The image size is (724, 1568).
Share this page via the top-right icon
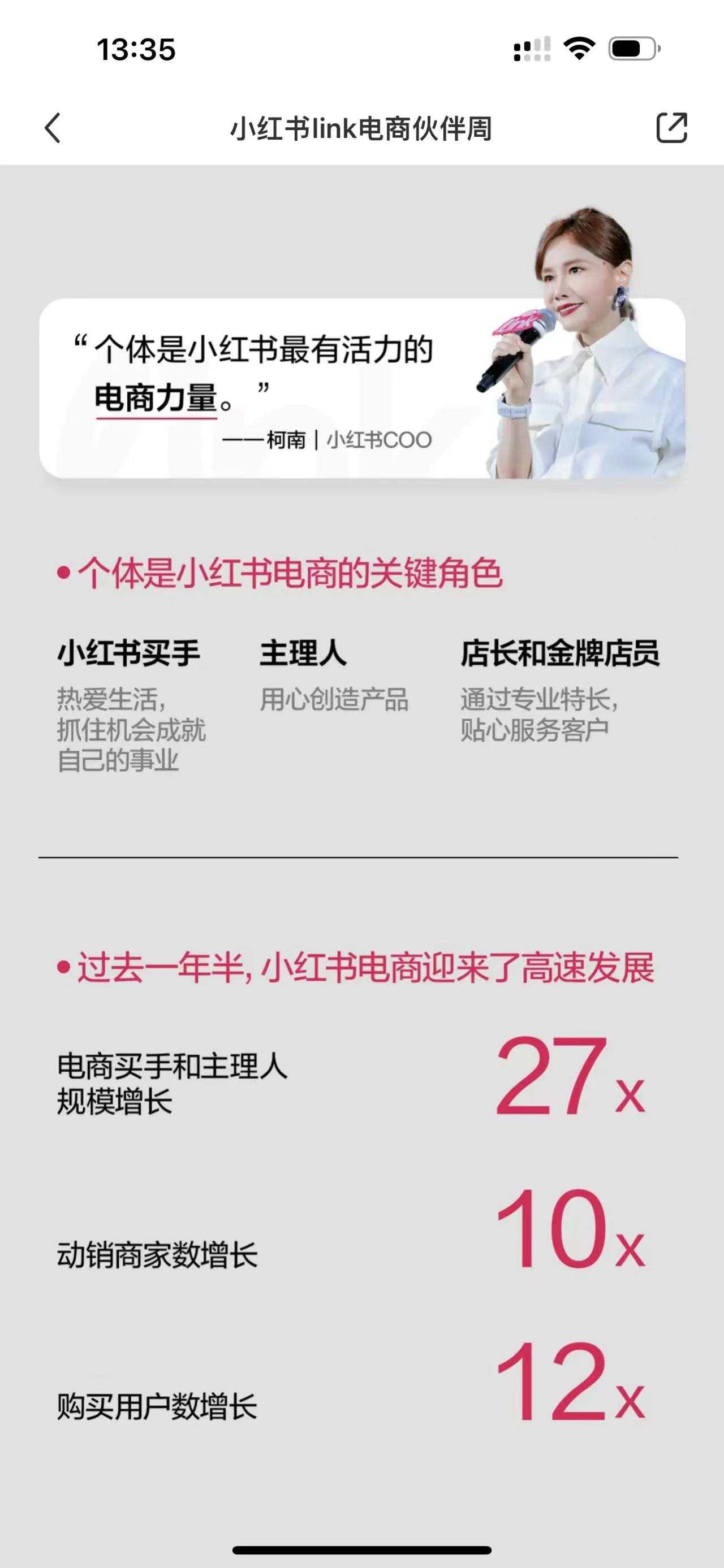(671, 128)
